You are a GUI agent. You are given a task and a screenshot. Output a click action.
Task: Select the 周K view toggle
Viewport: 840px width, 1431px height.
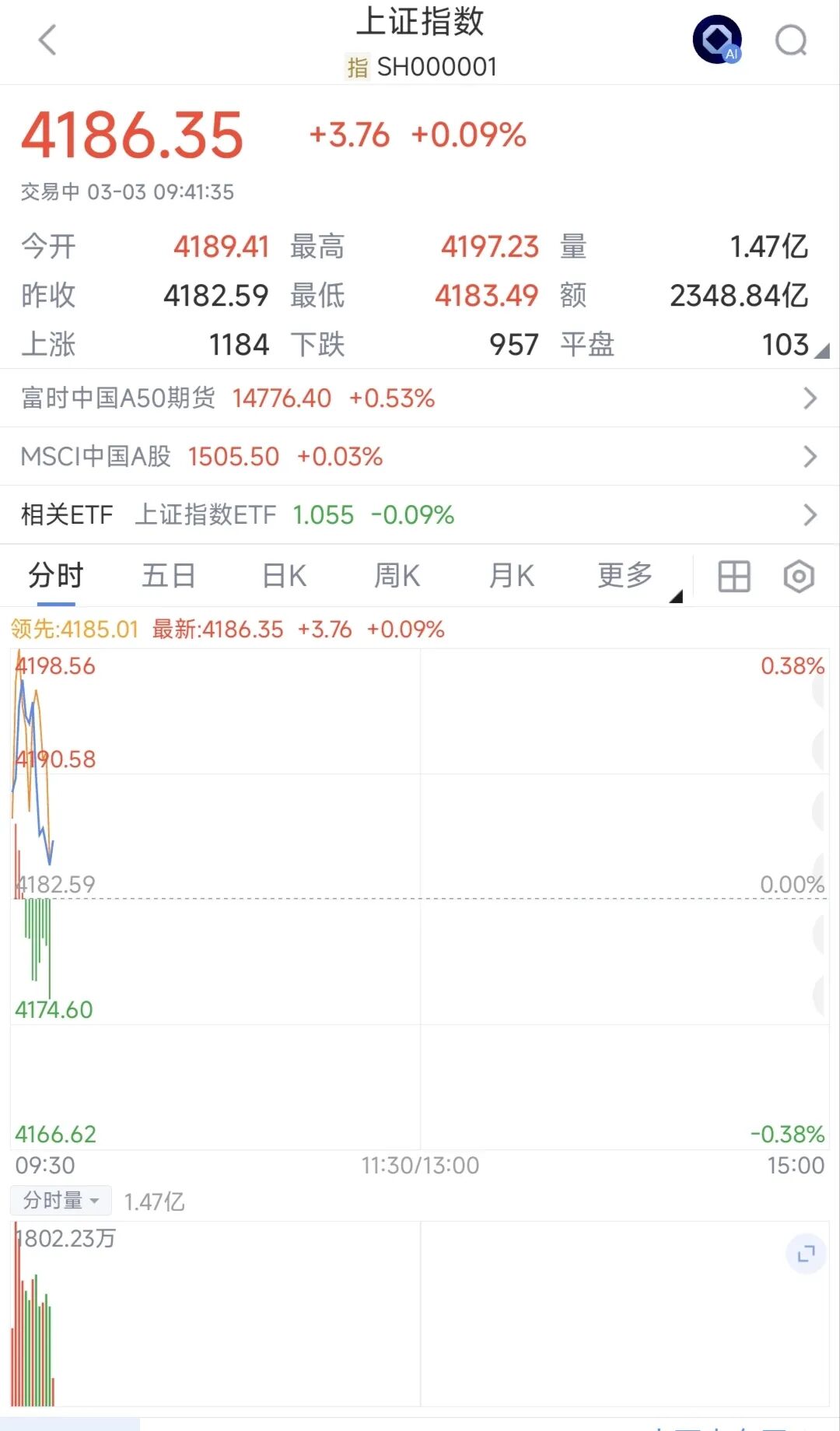(x=396, y=576)
